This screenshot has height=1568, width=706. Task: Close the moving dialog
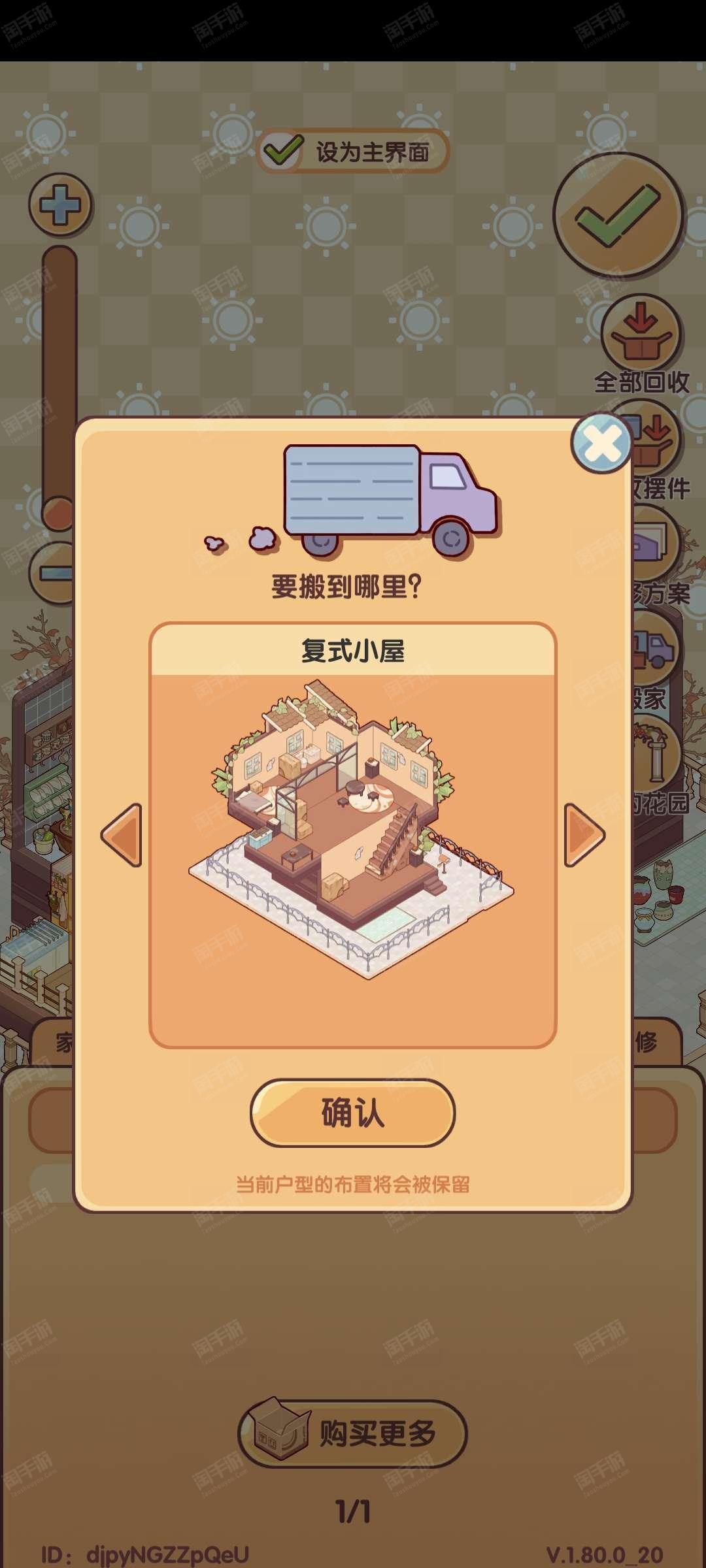601,444
